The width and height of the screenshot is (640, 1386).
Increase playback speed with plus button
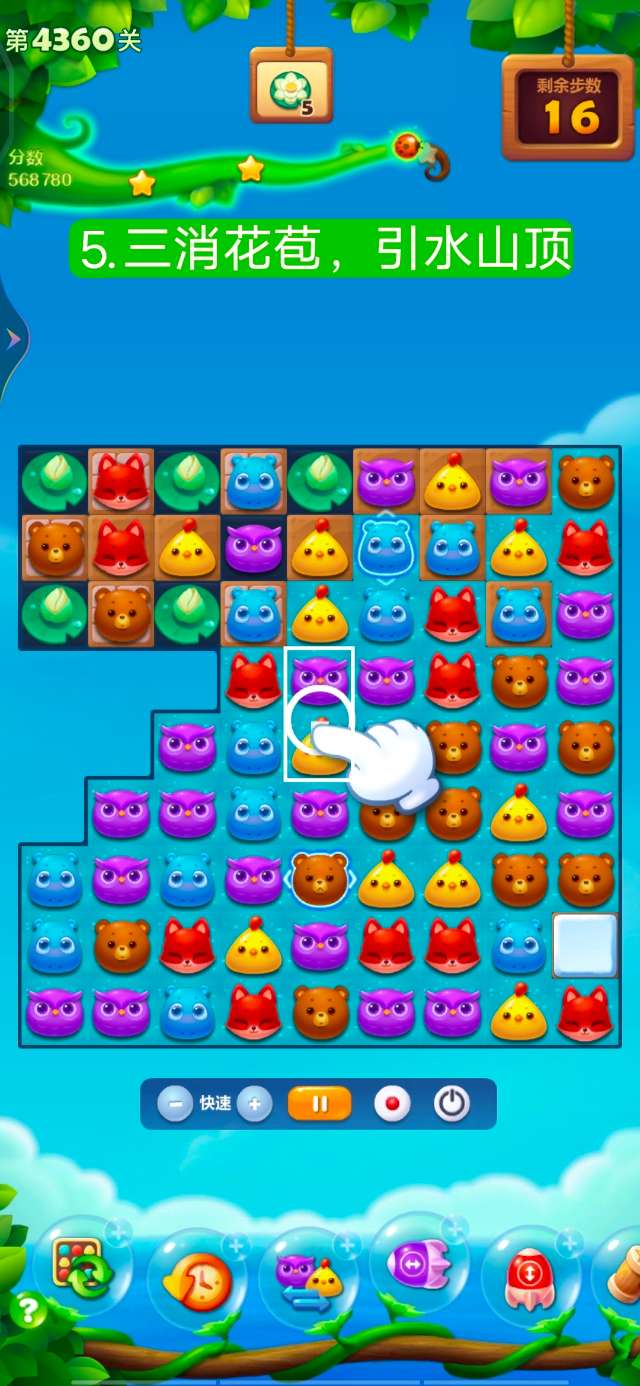tap(255, 1104)
